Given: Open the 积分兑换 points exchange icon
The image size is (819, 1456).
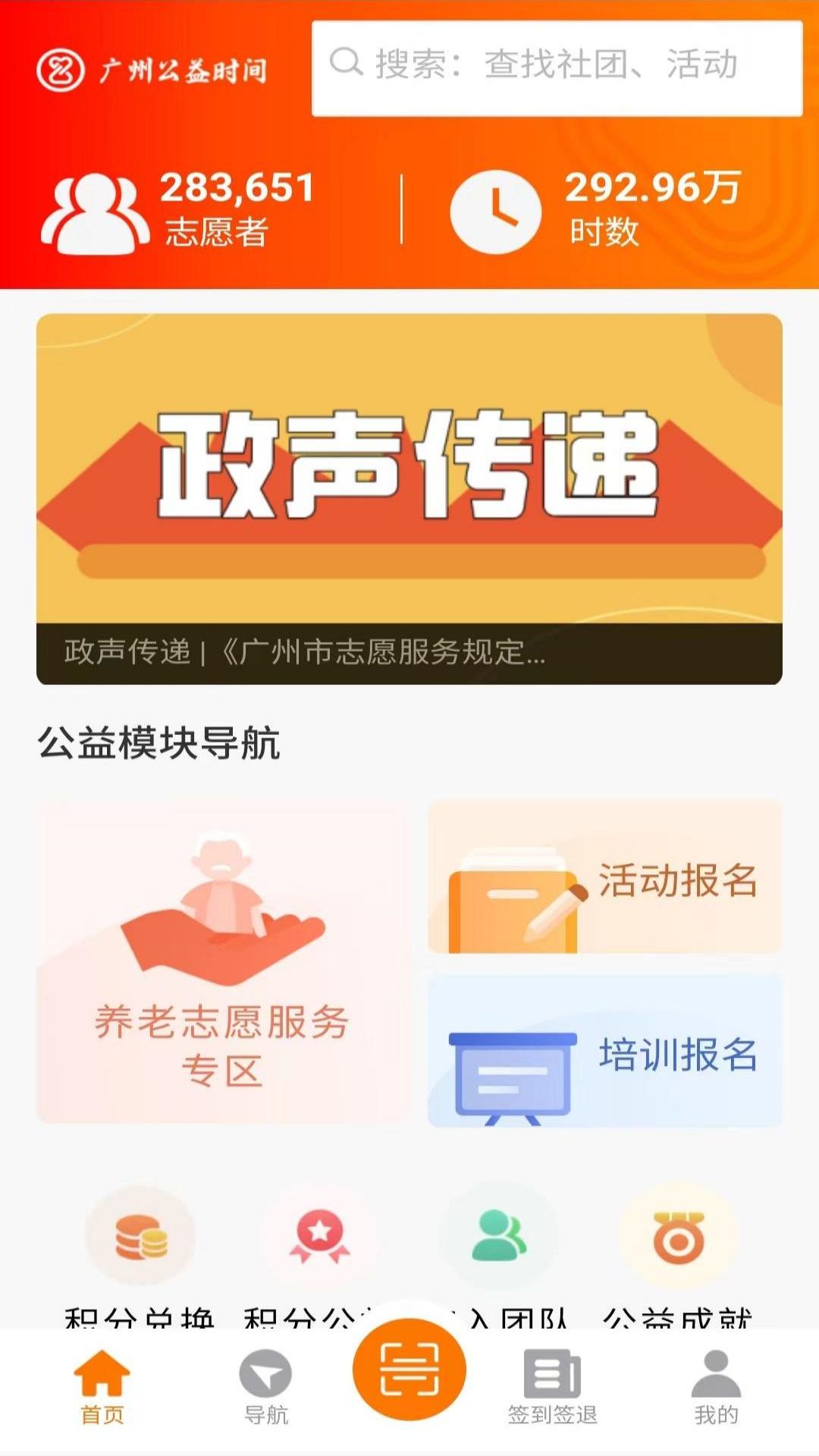Looking at the screenshot, I should pyautogui.click(x=140, y=1236).
